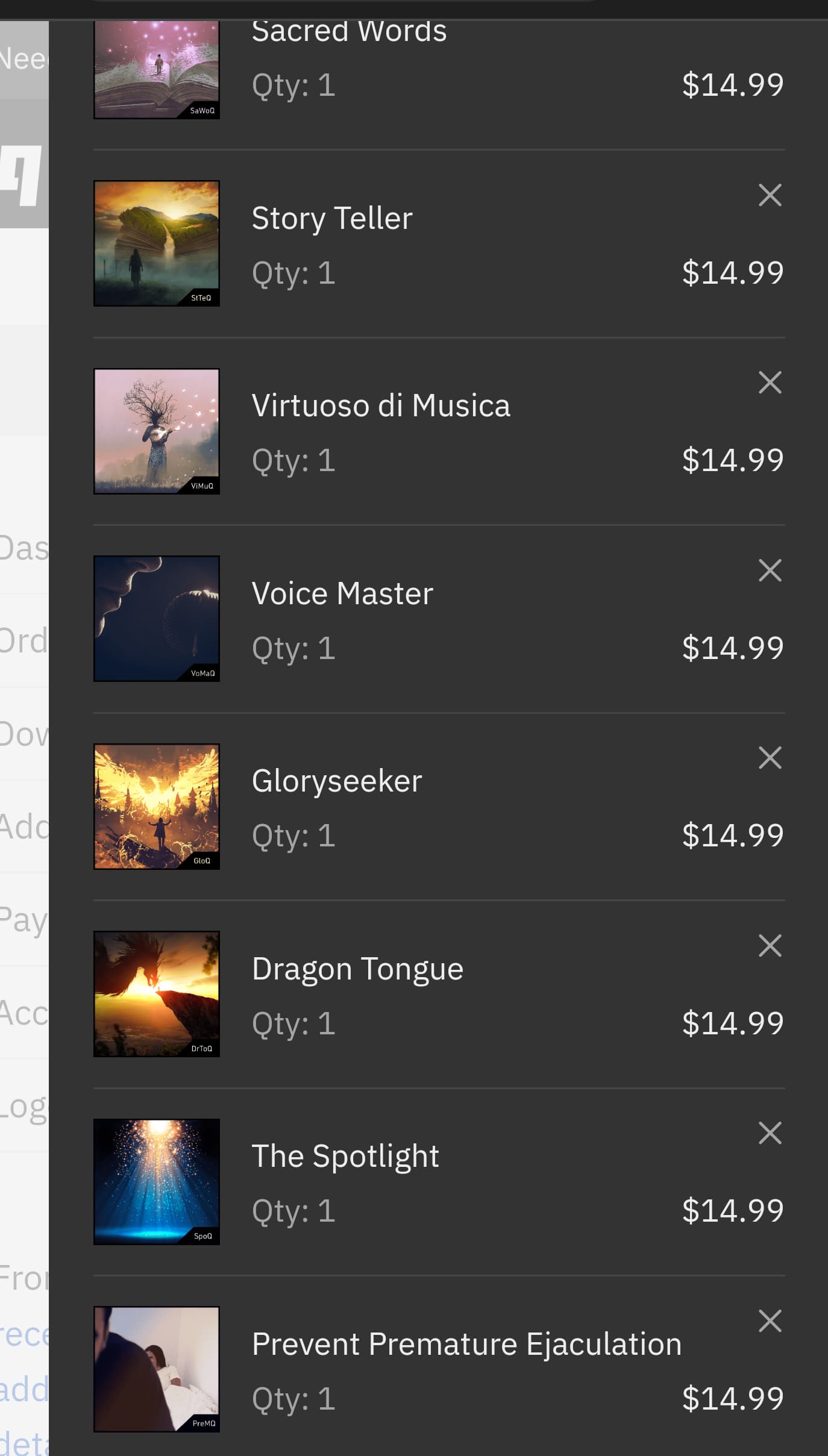Open the Gloryseeker product thumbnail
This screenshot has height=1456, width=828.
click(x=157, y=807)
